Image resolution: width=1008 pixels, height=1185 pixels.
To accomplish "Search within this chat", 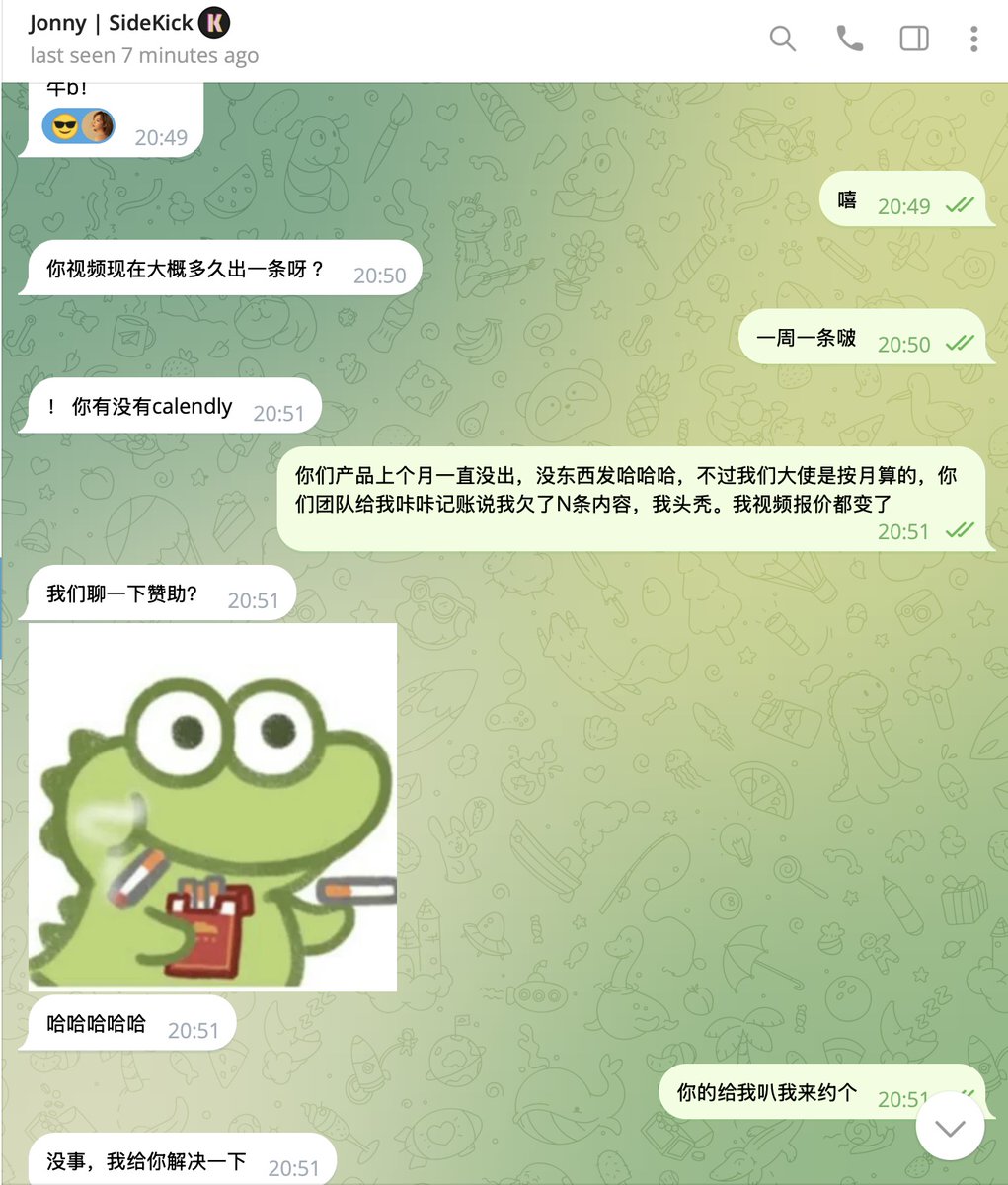I will 782,39.
